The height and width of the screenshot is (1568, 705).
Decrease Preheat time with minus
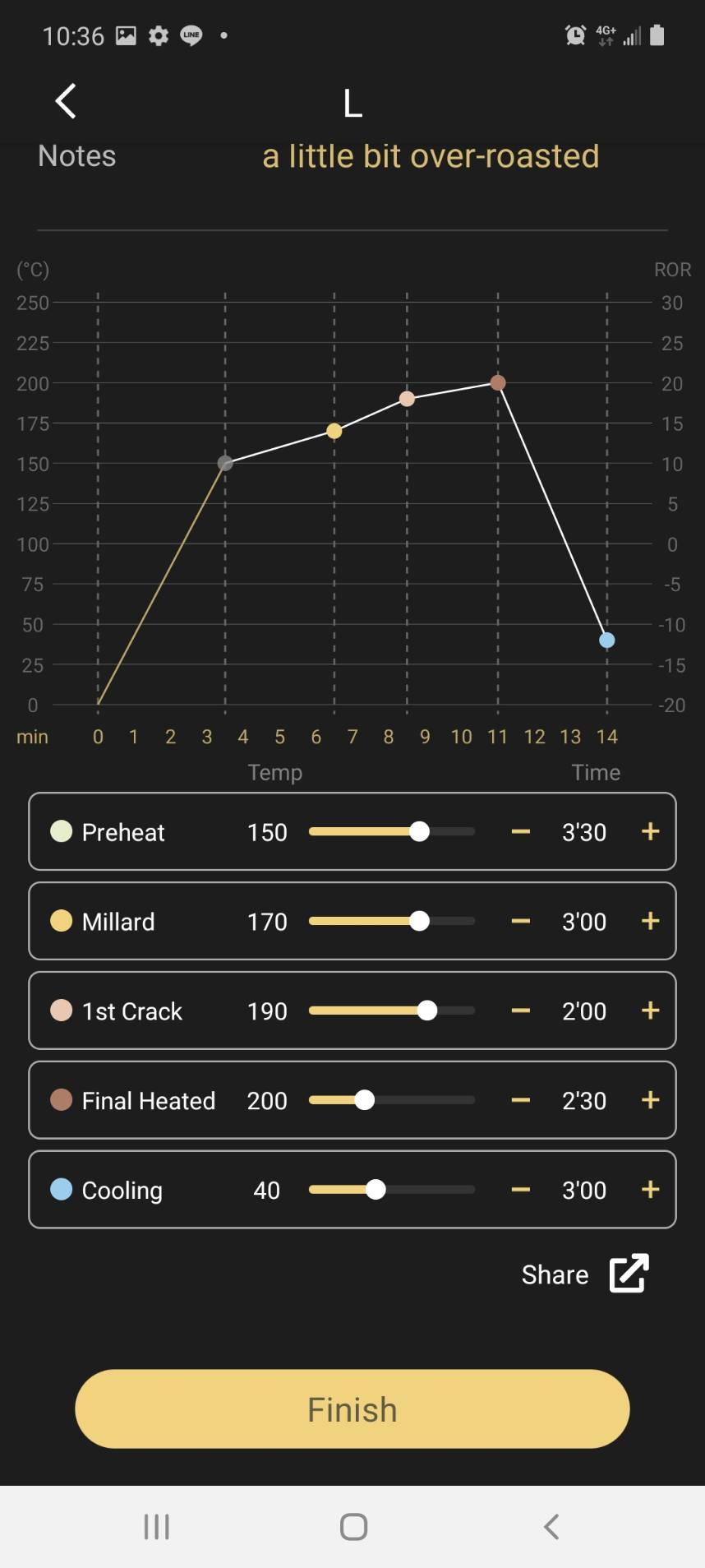click(x=520, y=831)
